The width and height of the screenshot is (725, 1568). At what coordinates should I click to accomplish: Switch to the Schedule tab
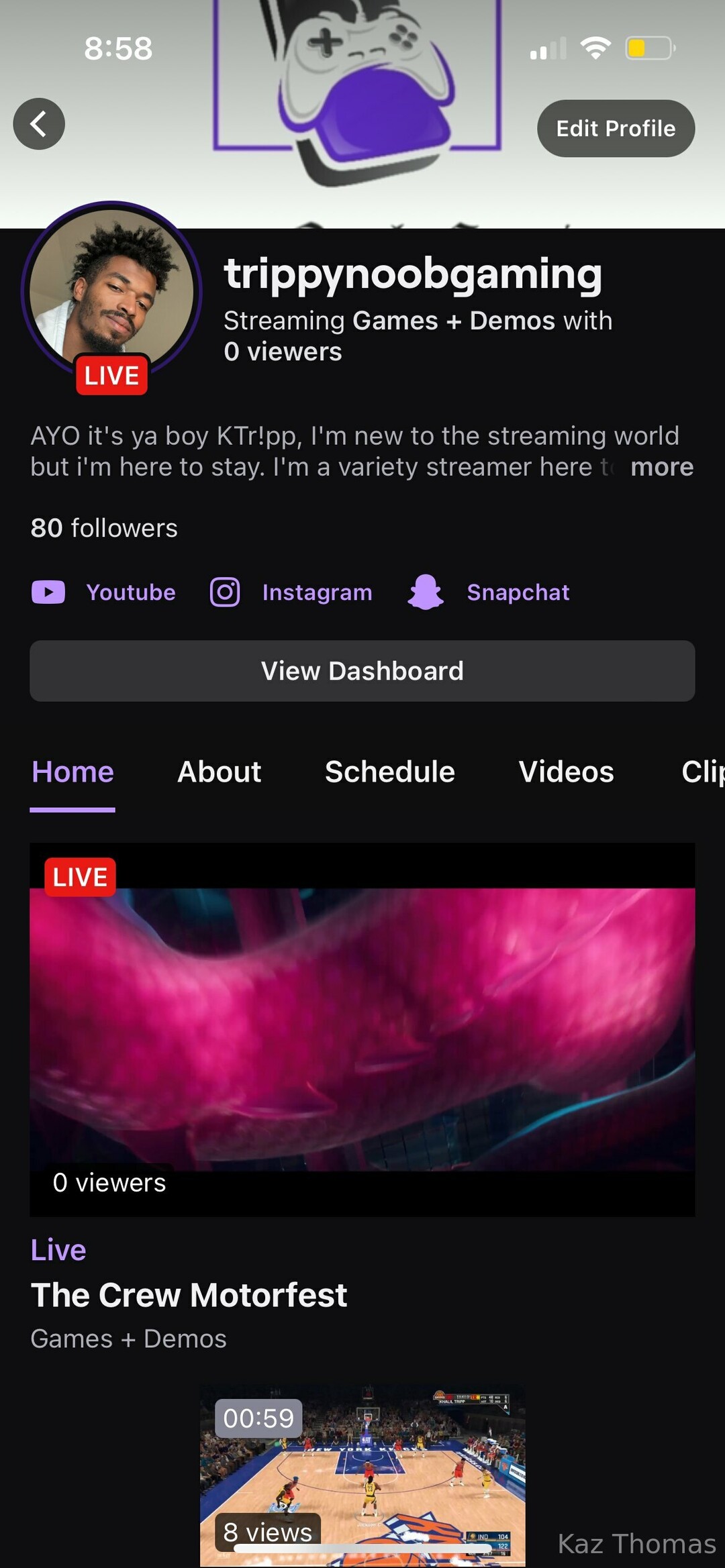pyautogui.click(x=389, y=772)
